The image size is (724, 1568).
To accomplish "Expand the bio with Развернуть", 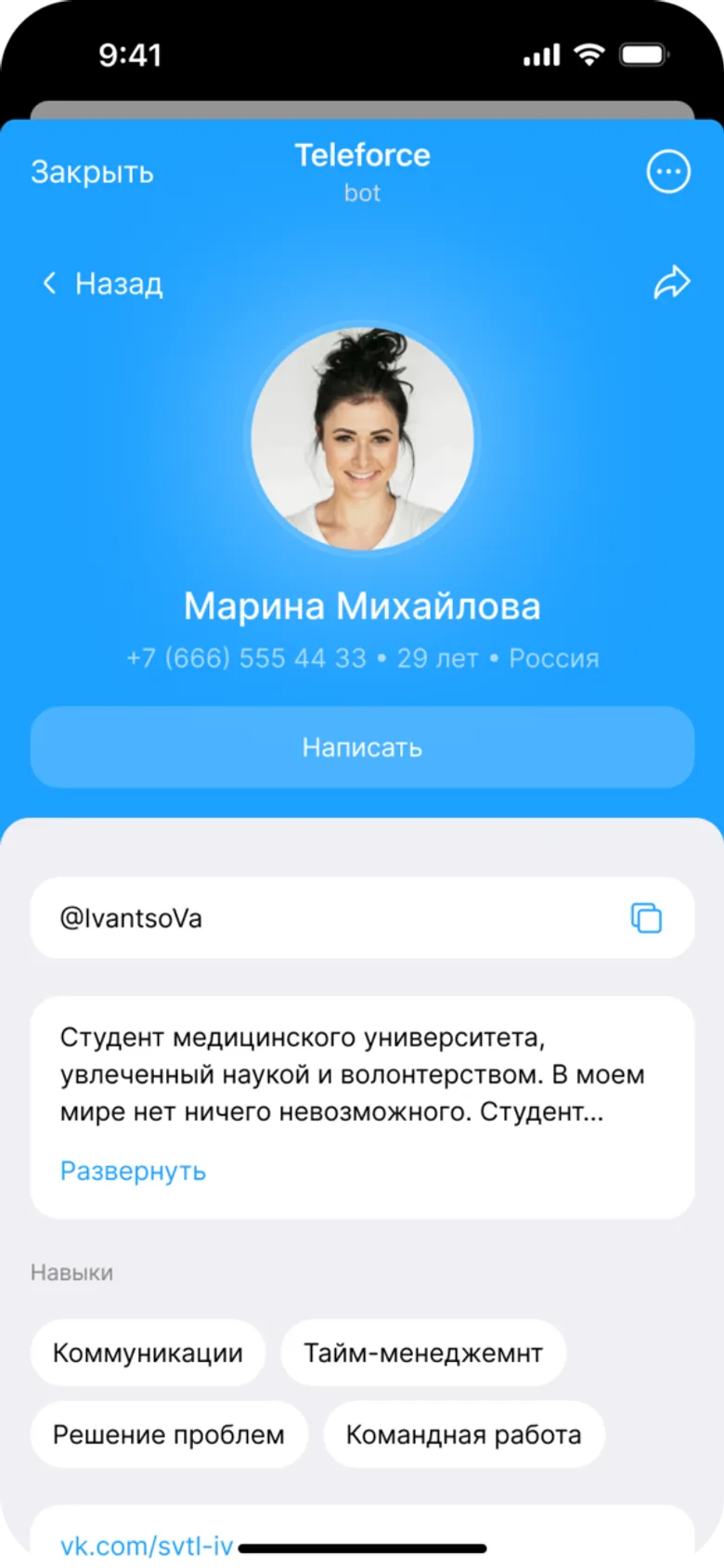I will [133, 1171].
